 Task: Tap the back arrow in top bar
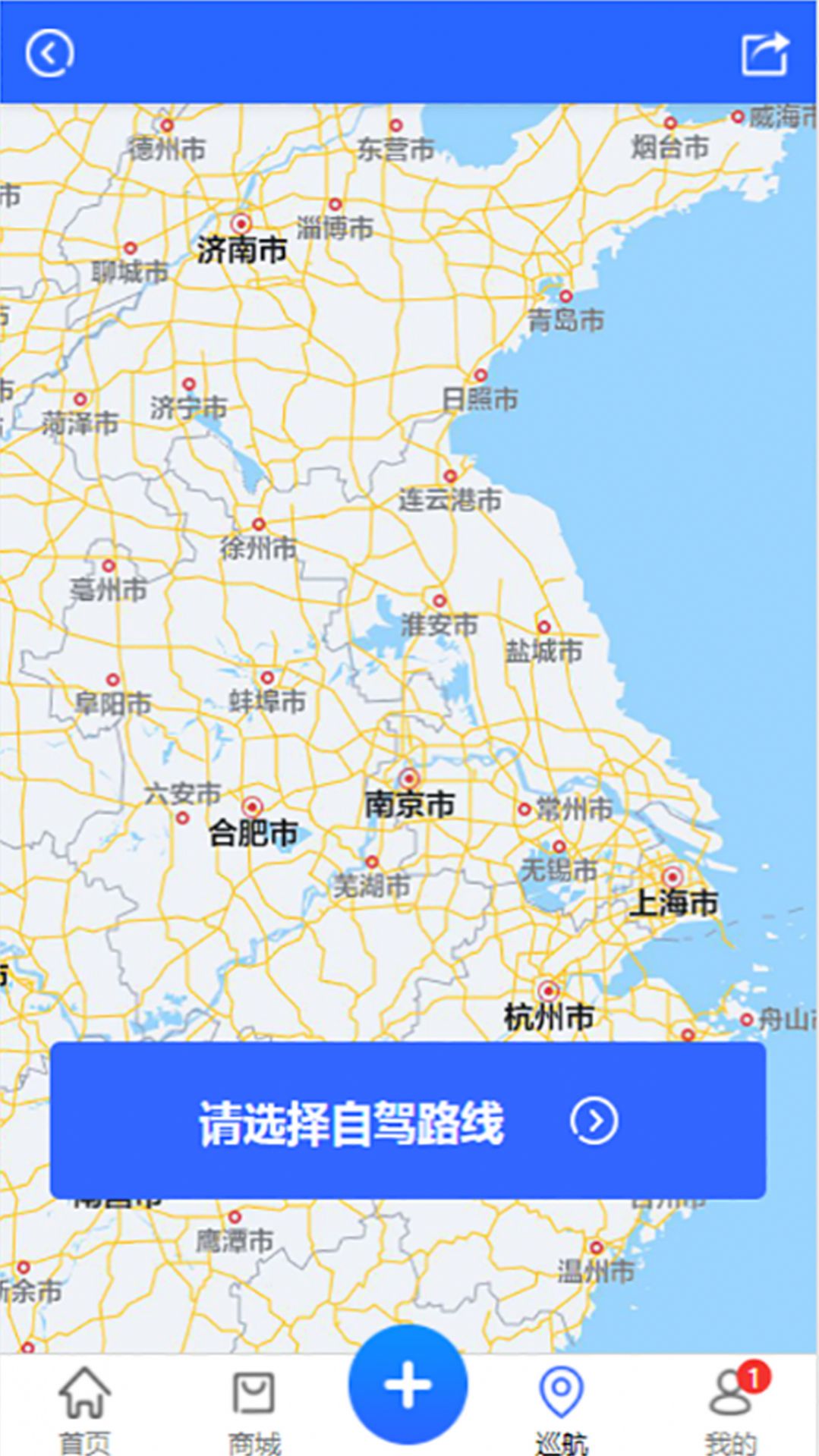click(49, 53)
